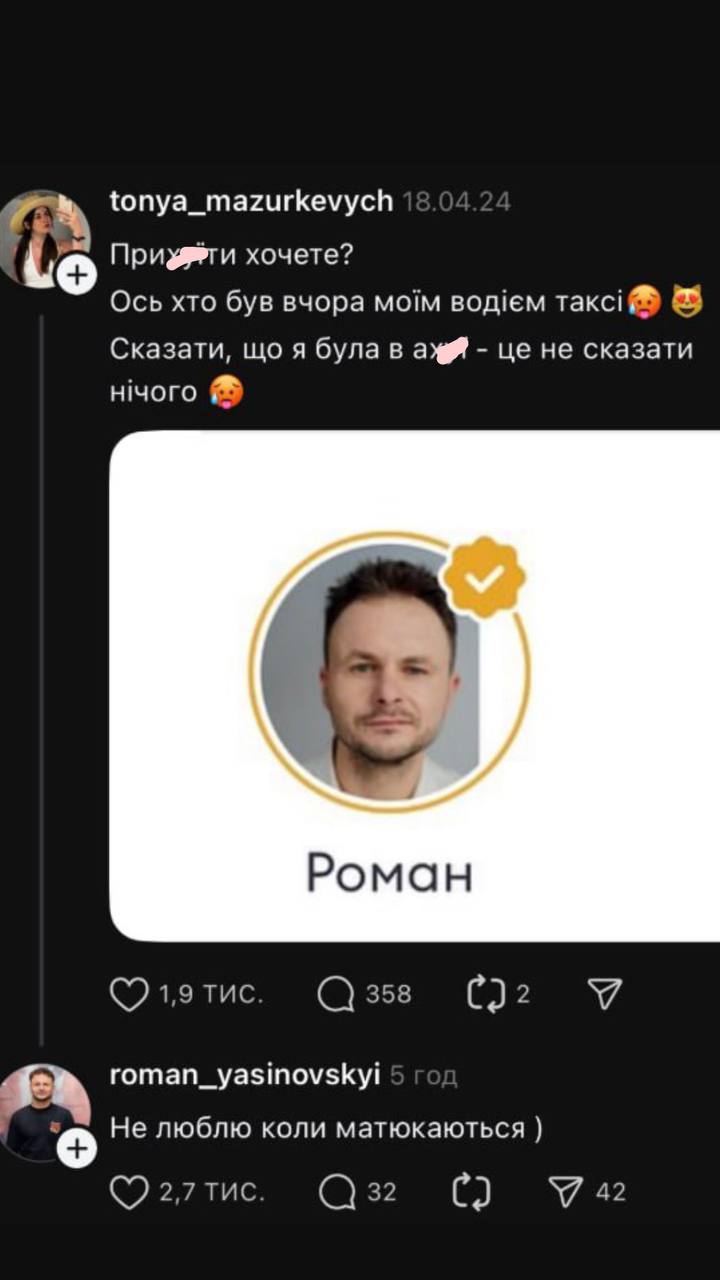Share tonya_mazurkevych's post via the send icon
The height and width of the screenshot is (1280, 720).
605,994
